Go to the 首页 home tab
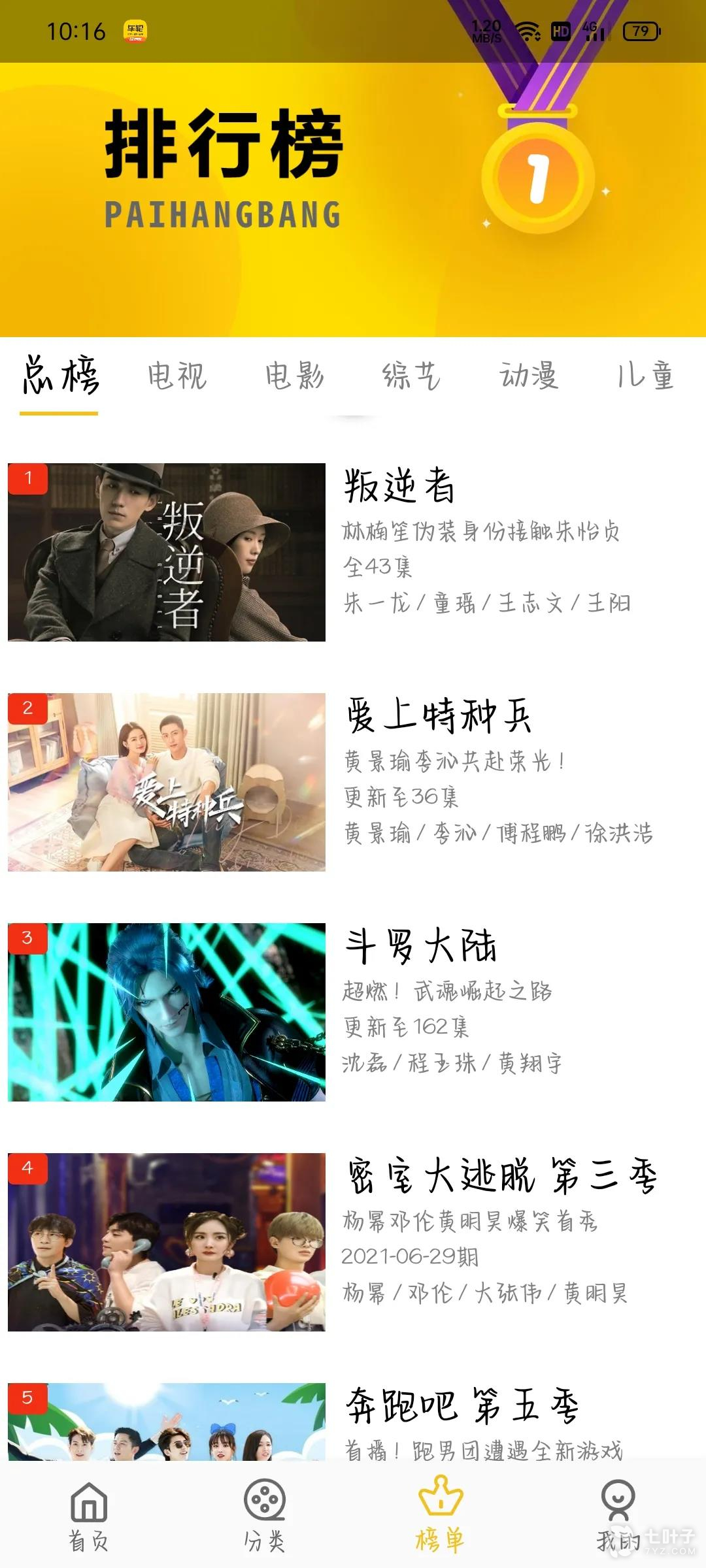Image resolution: width=706 pixels, height=1568 pixels. [x=89, y=1516]
